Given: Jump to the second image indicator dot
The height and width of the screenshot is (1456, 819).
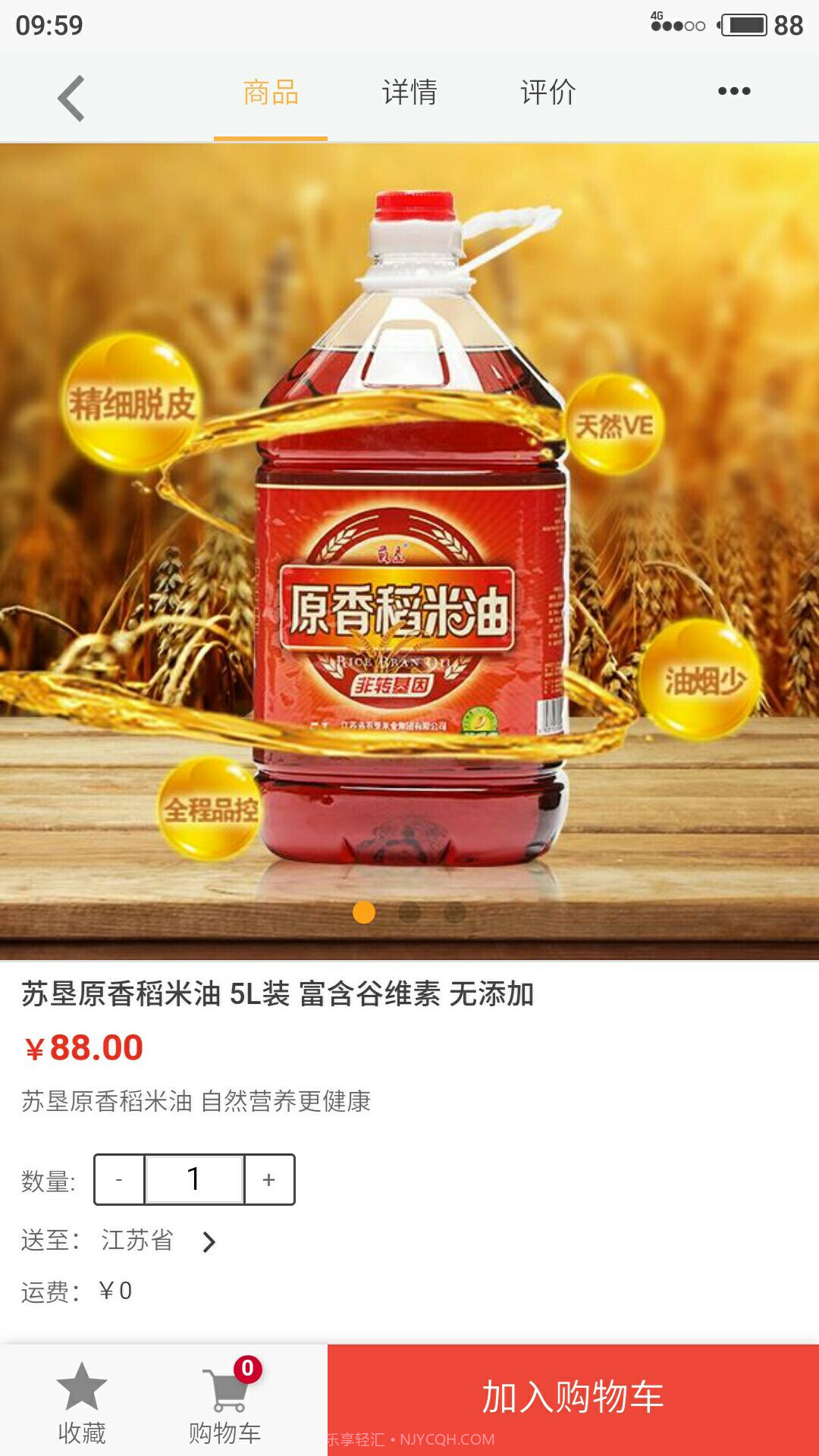Looking at the screenshot, I should click(409, 912).
